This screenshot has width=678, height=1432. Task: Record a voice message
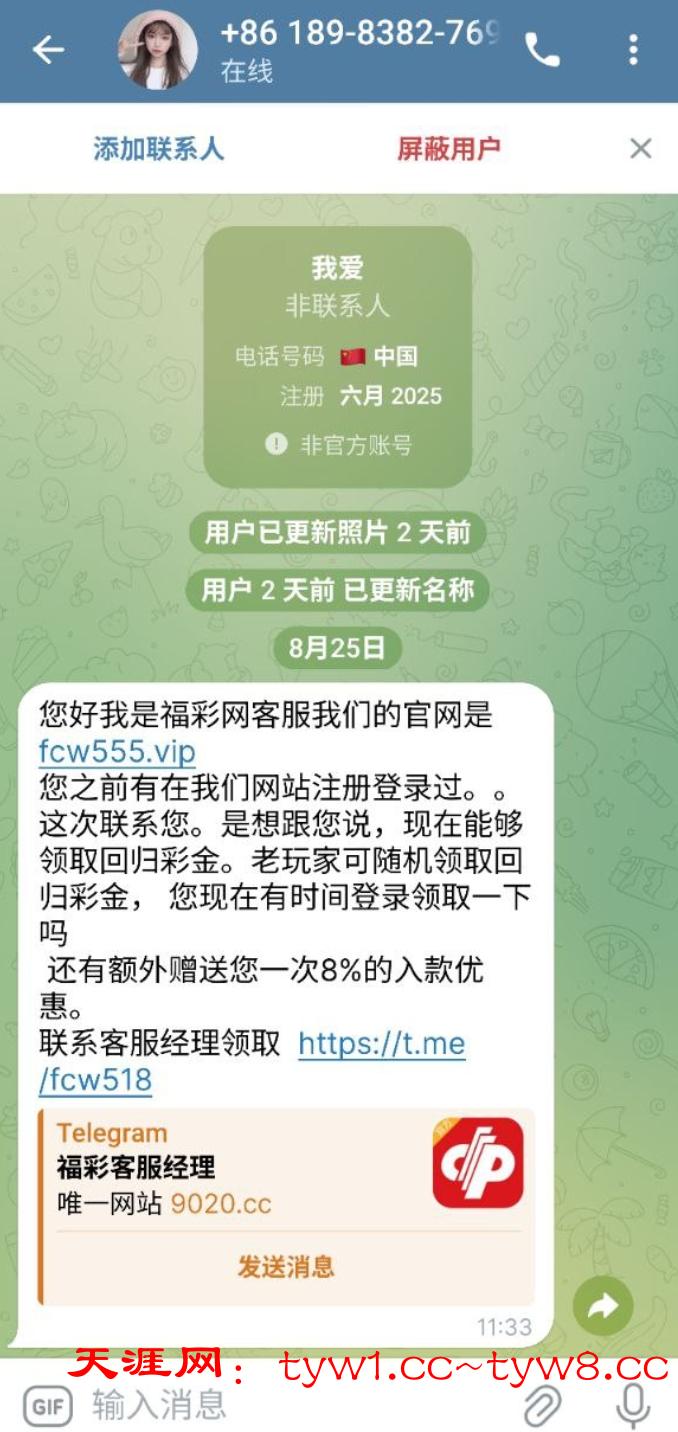click(x=632, y=1406)
